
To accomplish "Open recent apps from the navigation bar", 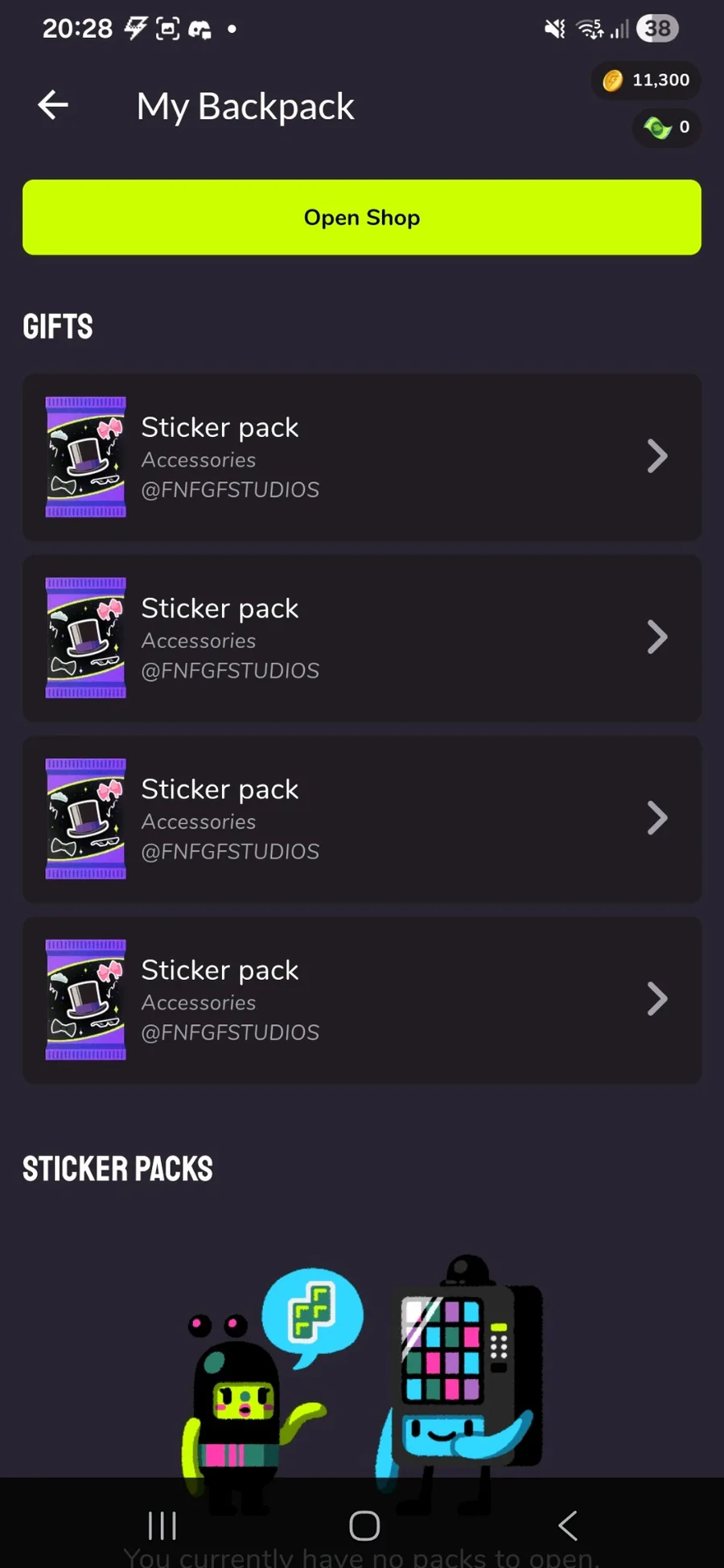I will click(x=162, y=1525).
